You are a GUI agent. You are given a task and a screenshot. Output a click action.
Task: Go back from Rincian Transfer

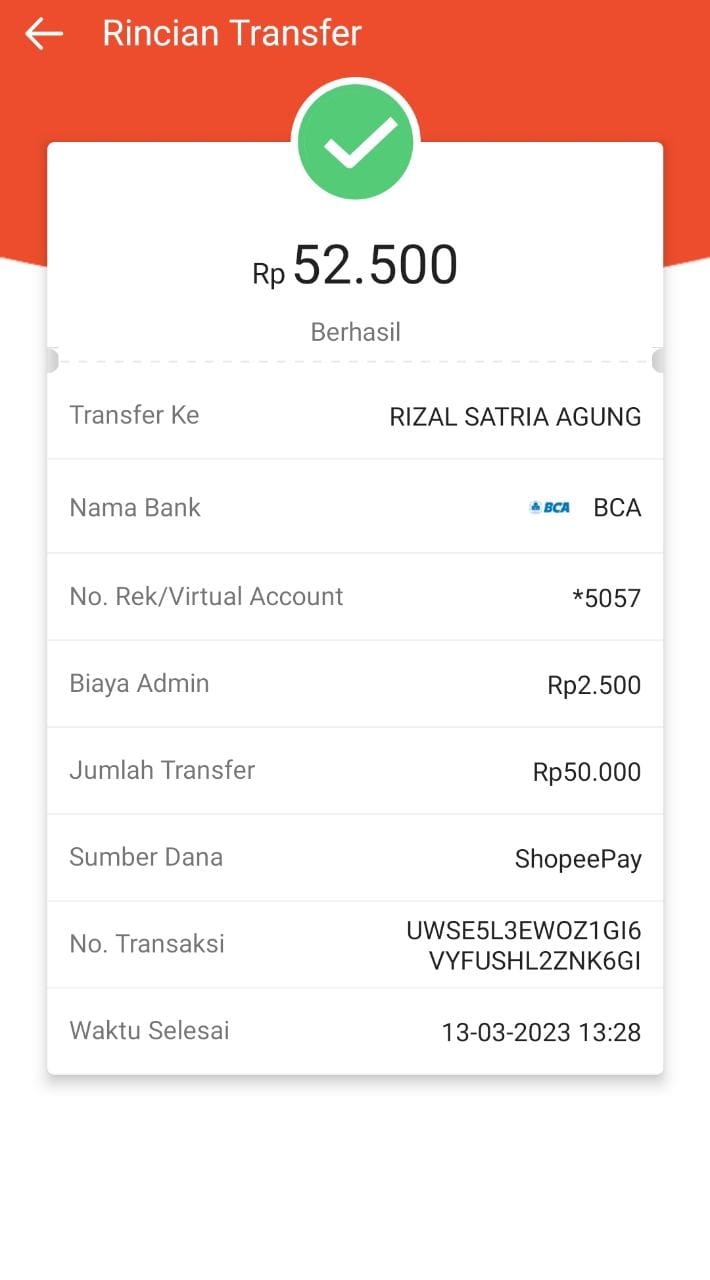[x=44, y=34]
